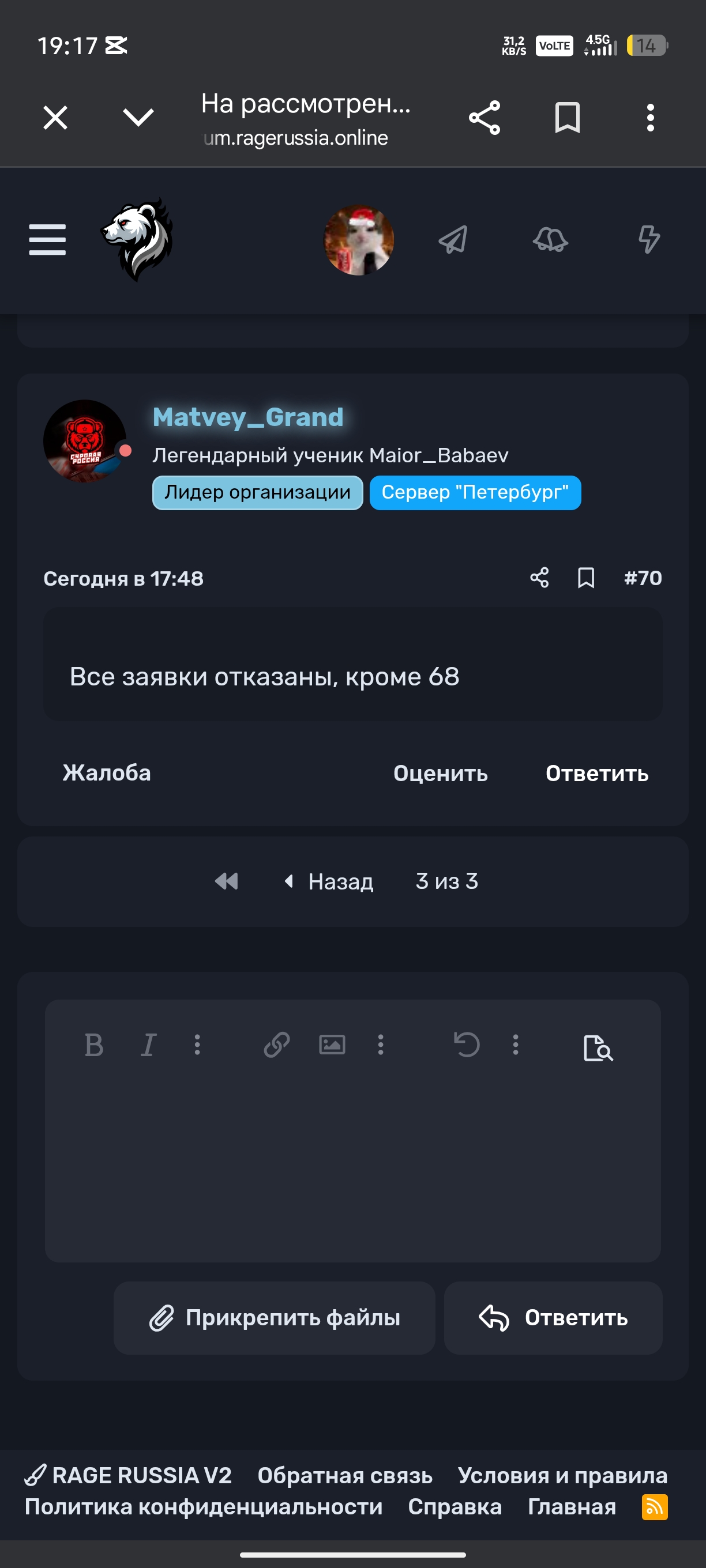The image size is (706, 1568).
Task: Tap Прикрепить файлы to attach files
Action: [275, 1318]
